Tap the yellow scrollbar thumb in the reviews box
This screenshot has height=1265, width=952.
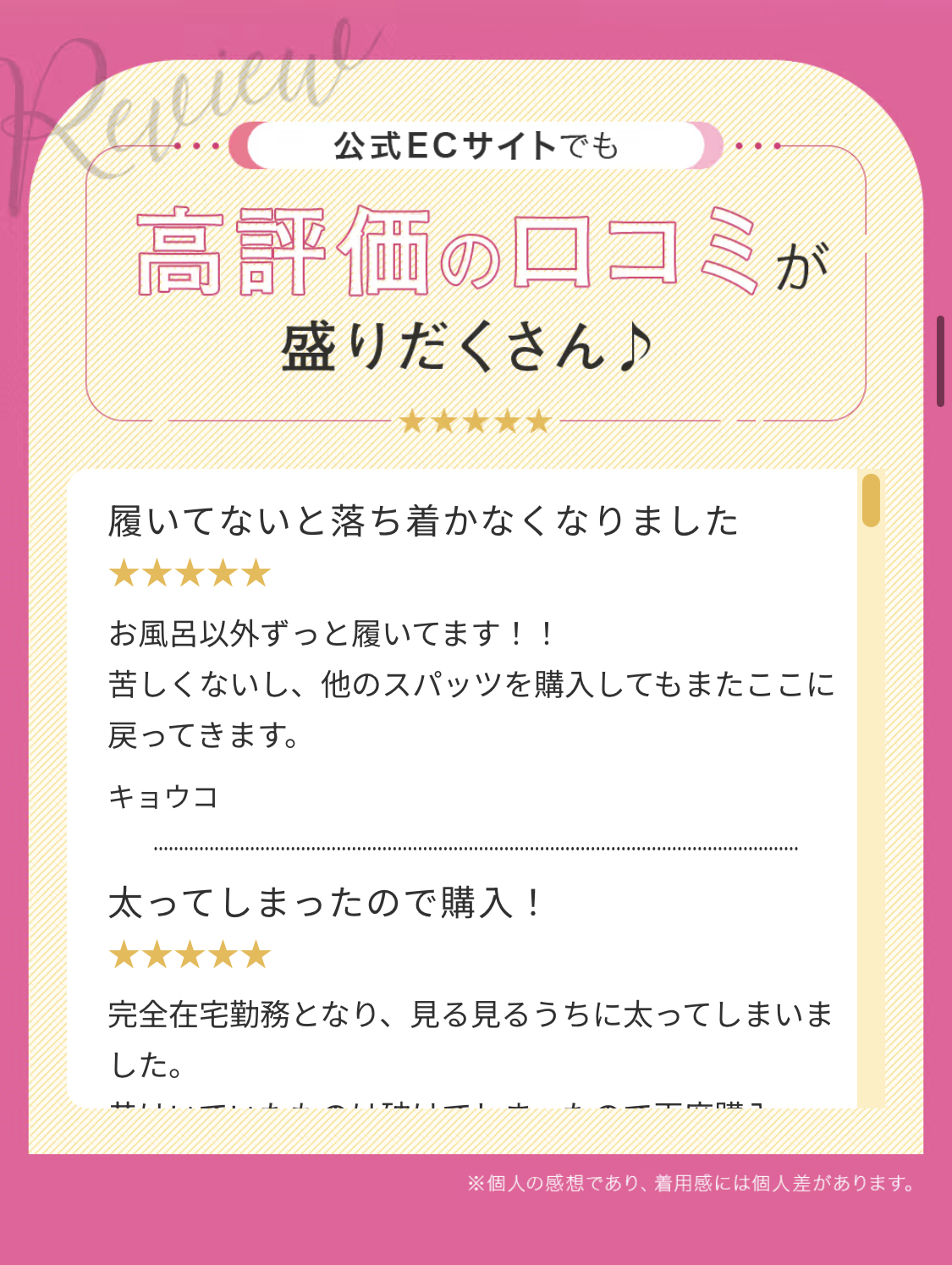click(871, 501)
